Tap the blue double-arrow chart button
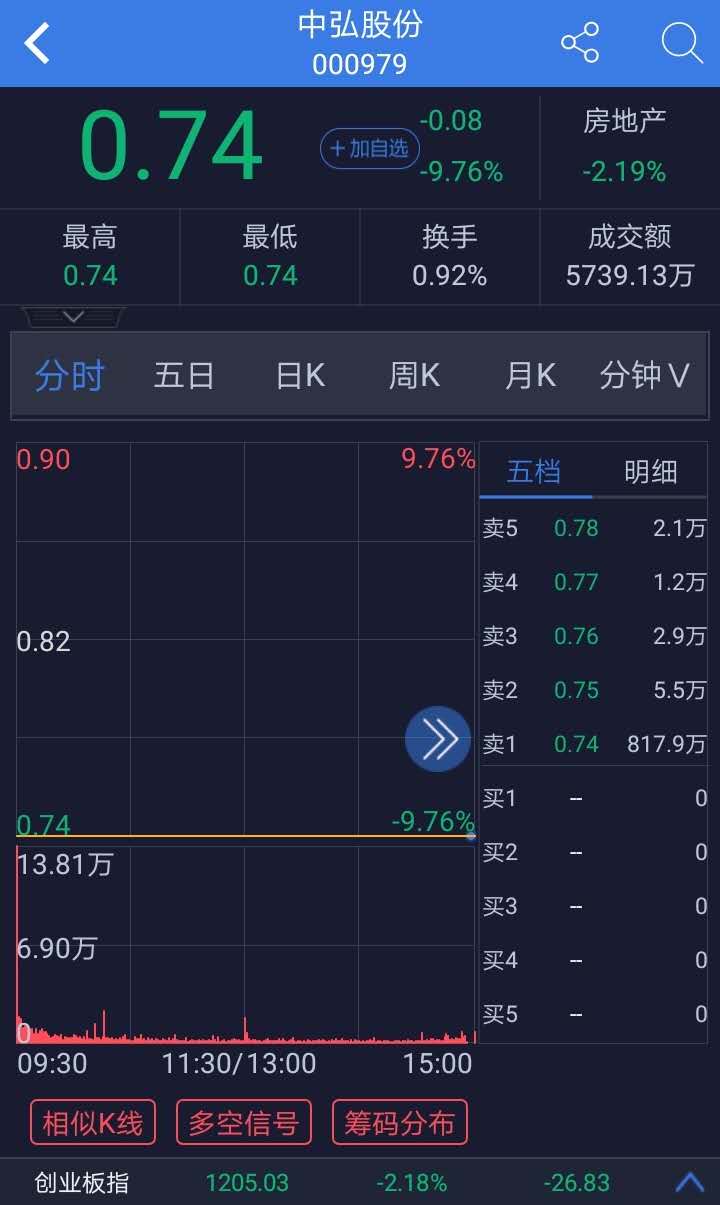720x1205 pixels. click(x=438, y=739)
